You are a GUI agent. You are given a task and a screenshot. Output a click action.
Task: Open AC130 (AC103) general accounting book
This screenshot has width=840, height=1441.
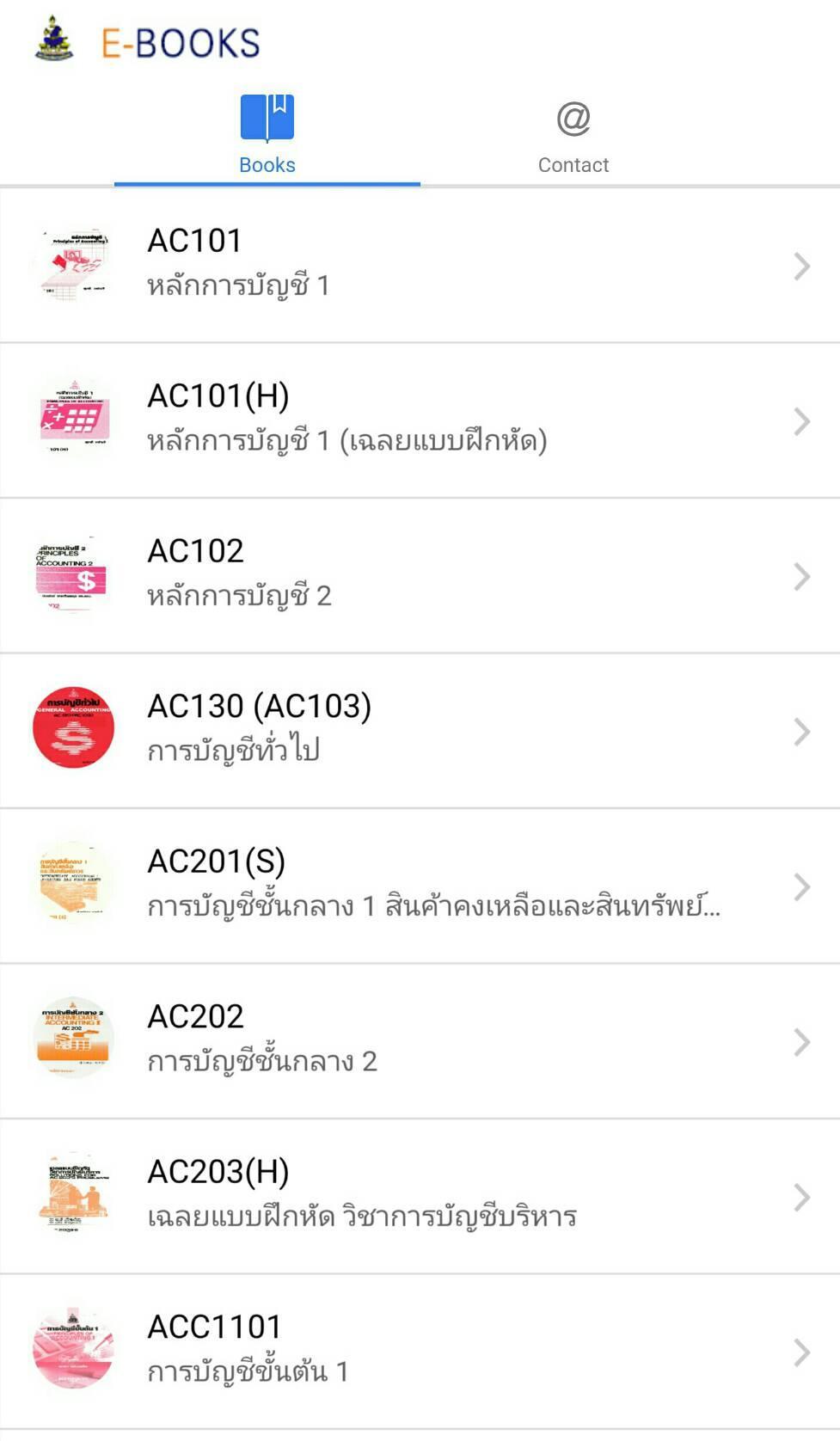pos(420,730)
